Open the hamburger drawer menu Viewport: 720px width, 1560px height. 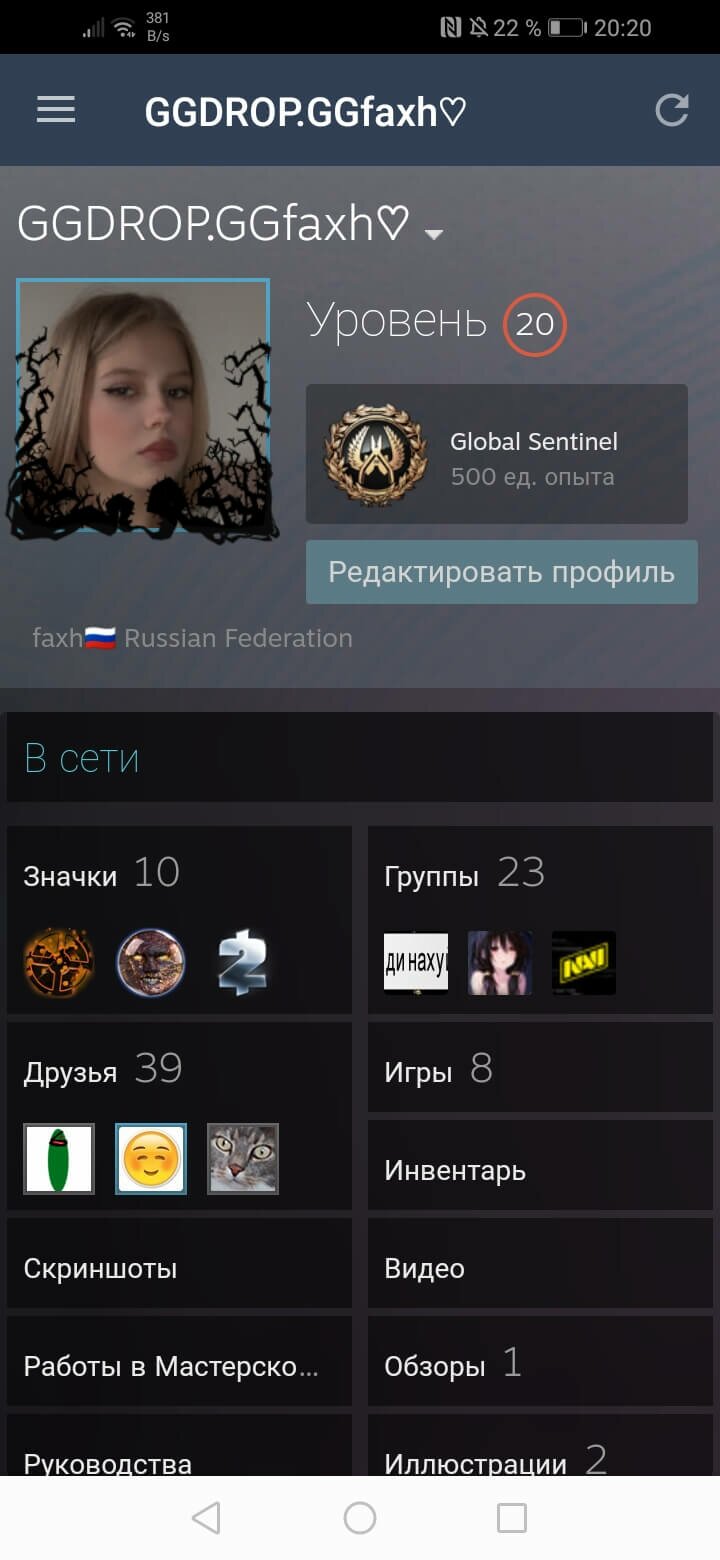coord(56,110)
